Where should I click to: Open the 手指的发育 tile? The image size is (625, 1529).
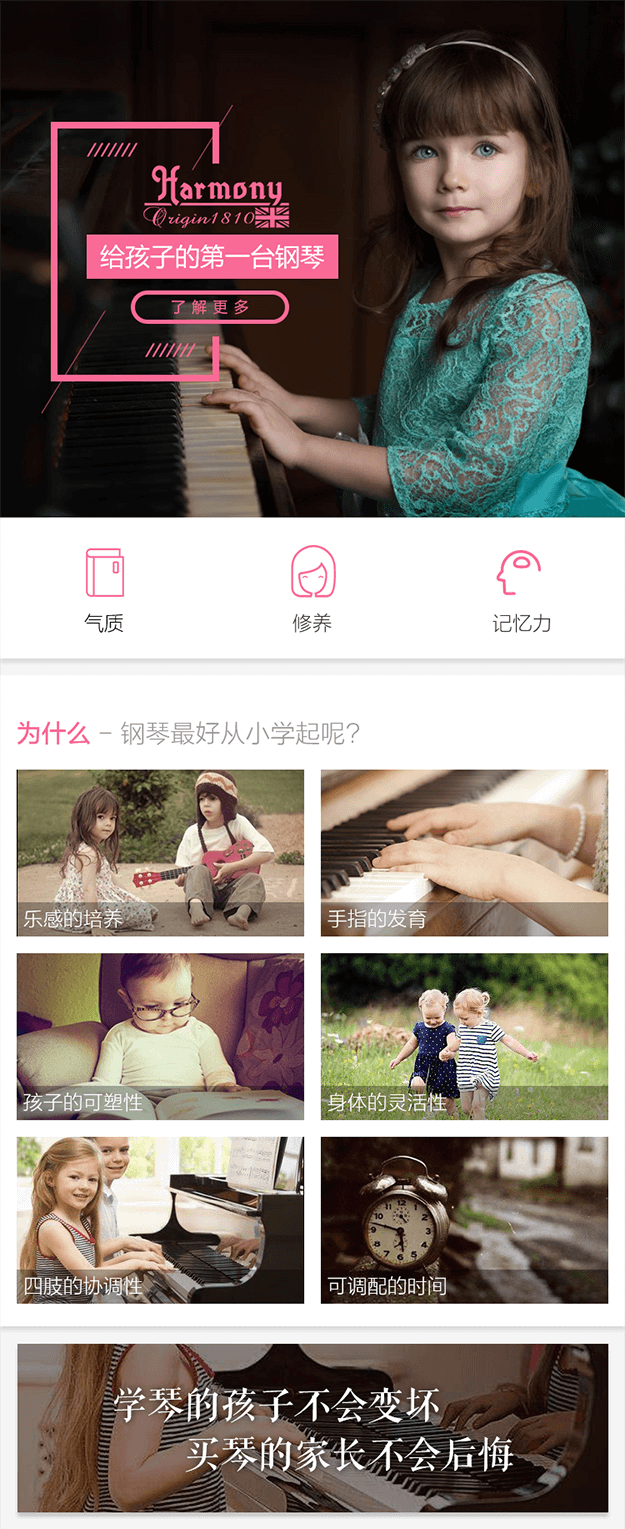tap(464, 852)
